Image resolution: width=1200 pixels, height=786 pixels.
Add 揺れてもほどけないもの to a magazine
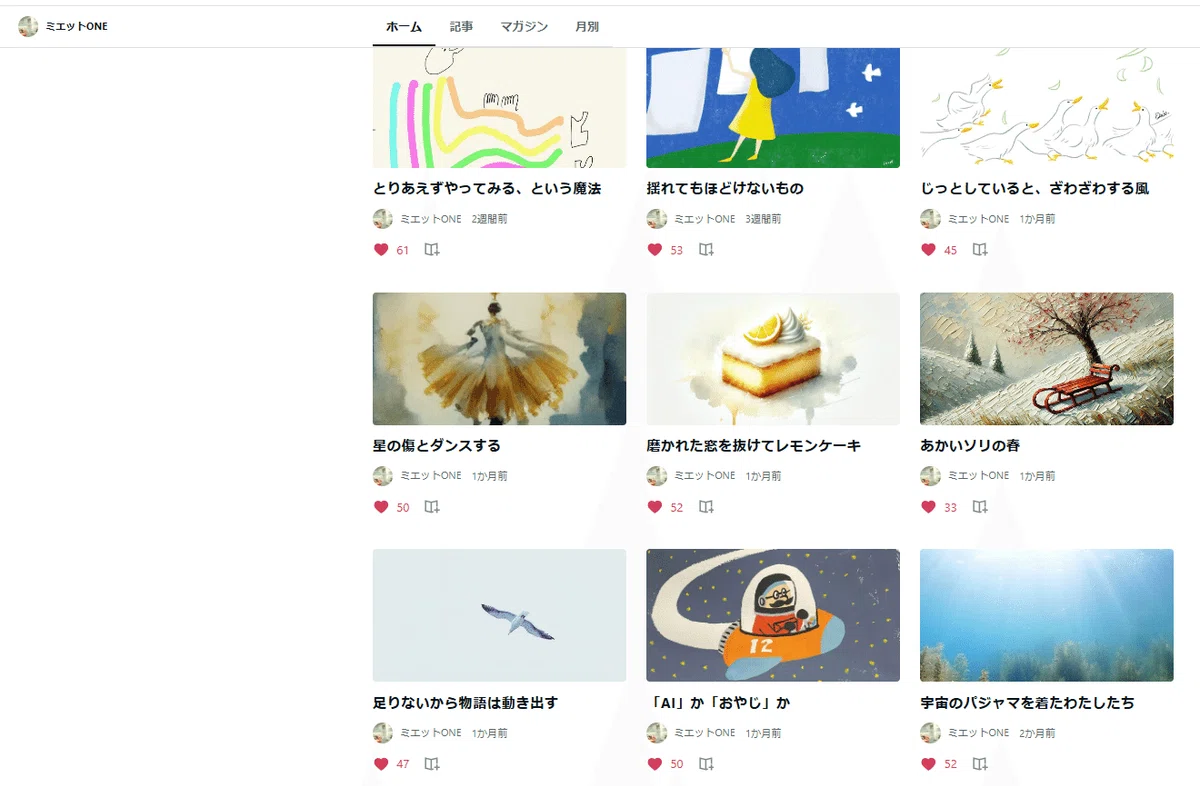706,250
